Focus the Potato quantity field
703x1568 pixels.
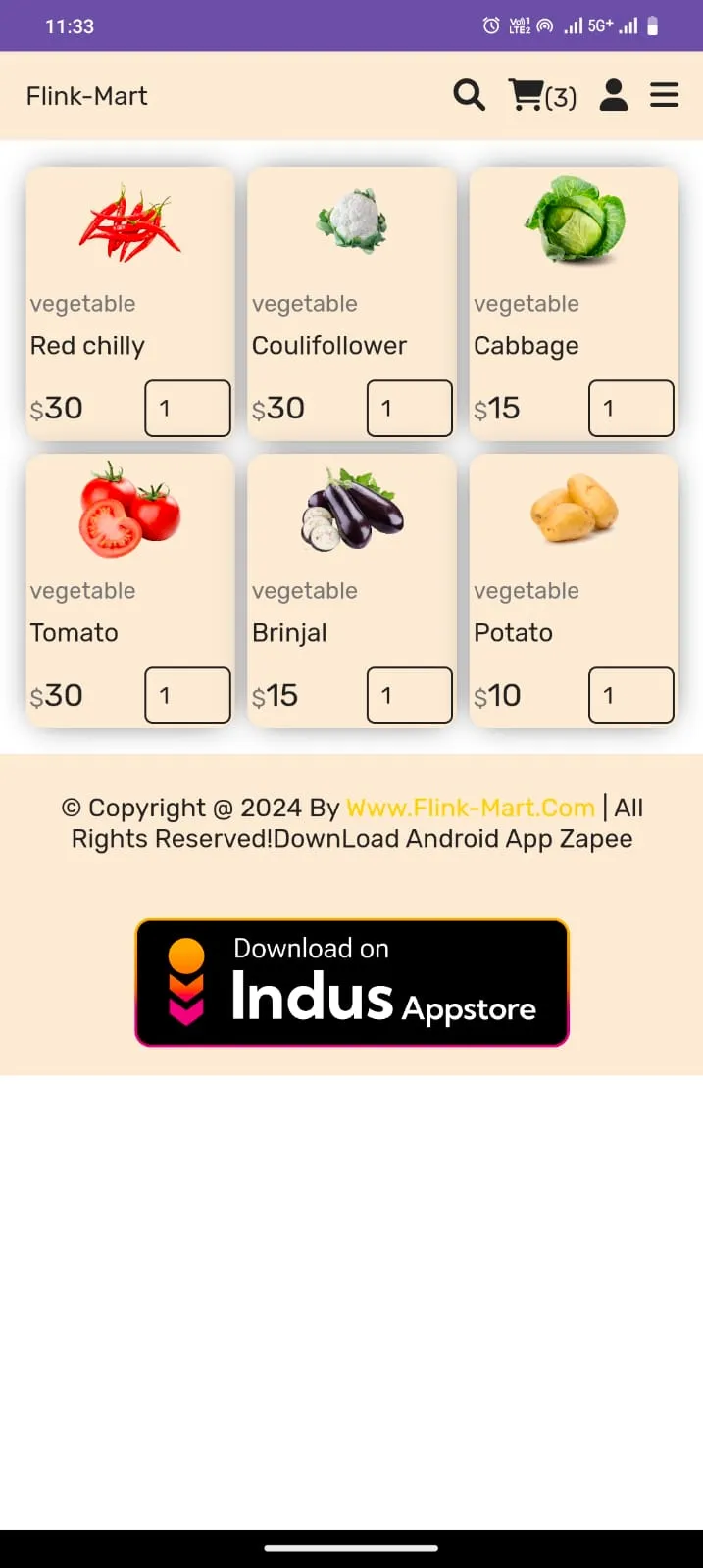(x=630, y=695)
